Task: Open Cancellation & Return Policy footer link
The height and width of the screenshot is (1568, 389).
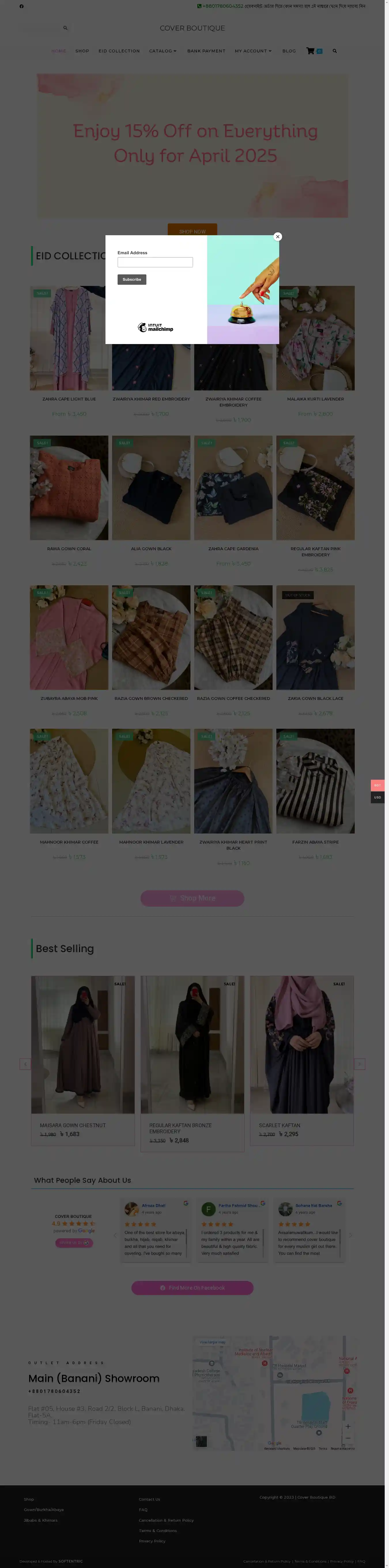Action: 166,1520
